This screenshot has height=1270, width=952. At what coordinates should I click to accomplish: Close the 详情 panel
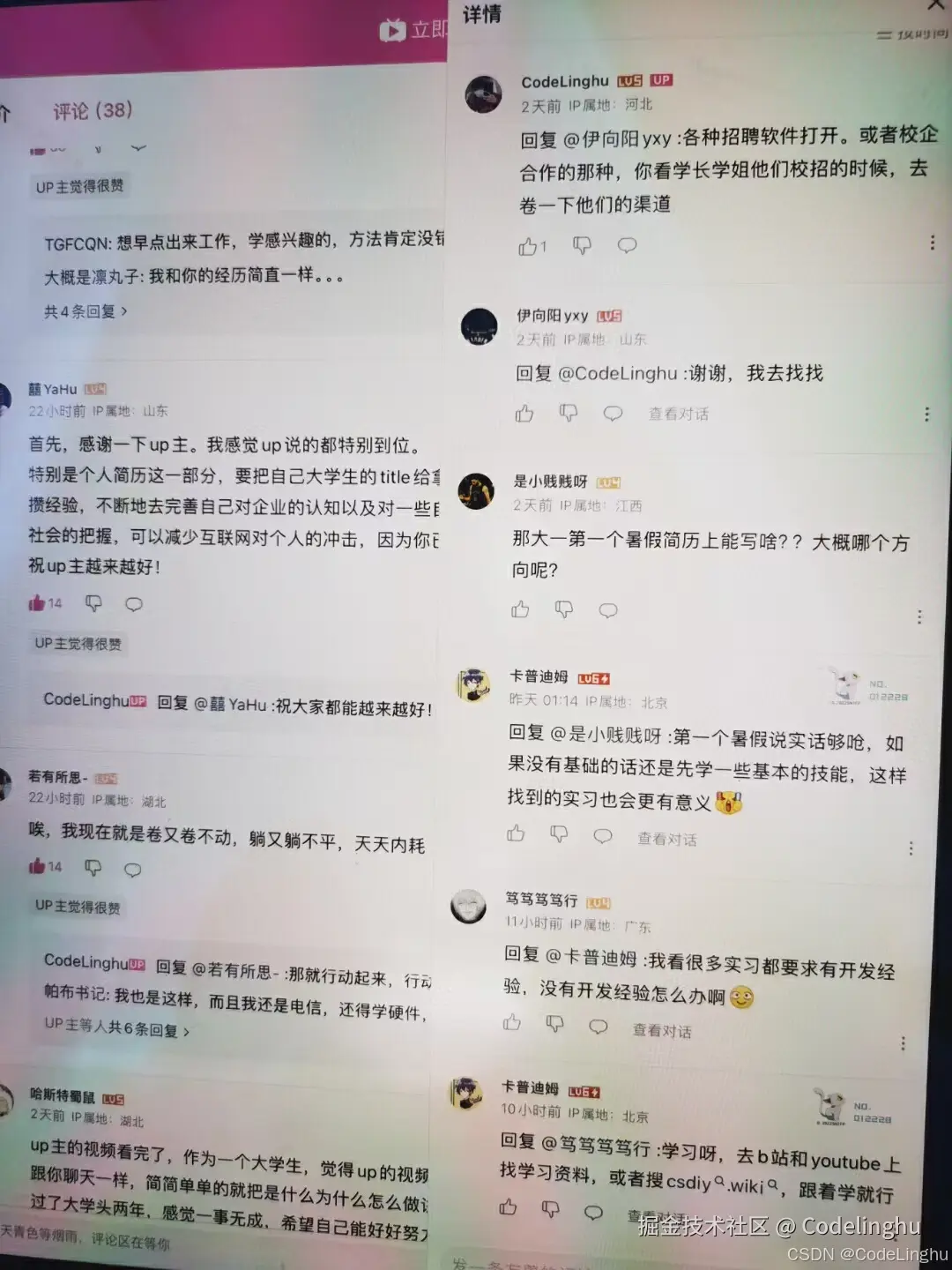(x=937, y=5)
